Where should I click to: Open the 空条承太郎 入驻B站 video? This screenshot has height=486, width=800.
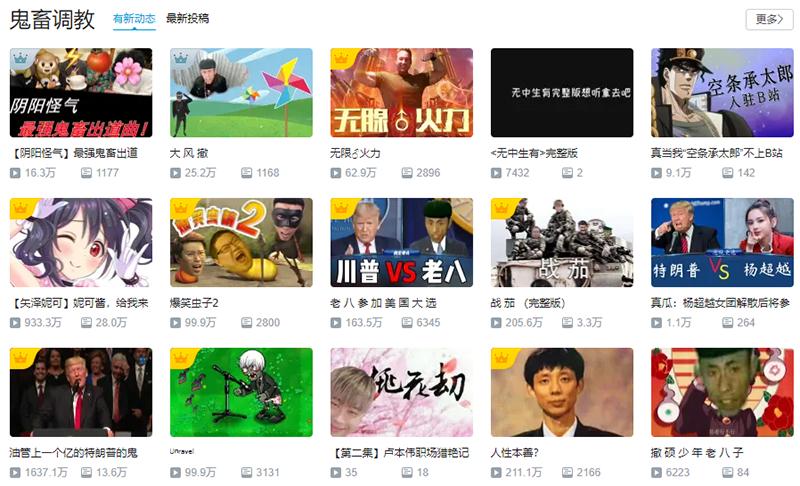[x=722, y=92]
